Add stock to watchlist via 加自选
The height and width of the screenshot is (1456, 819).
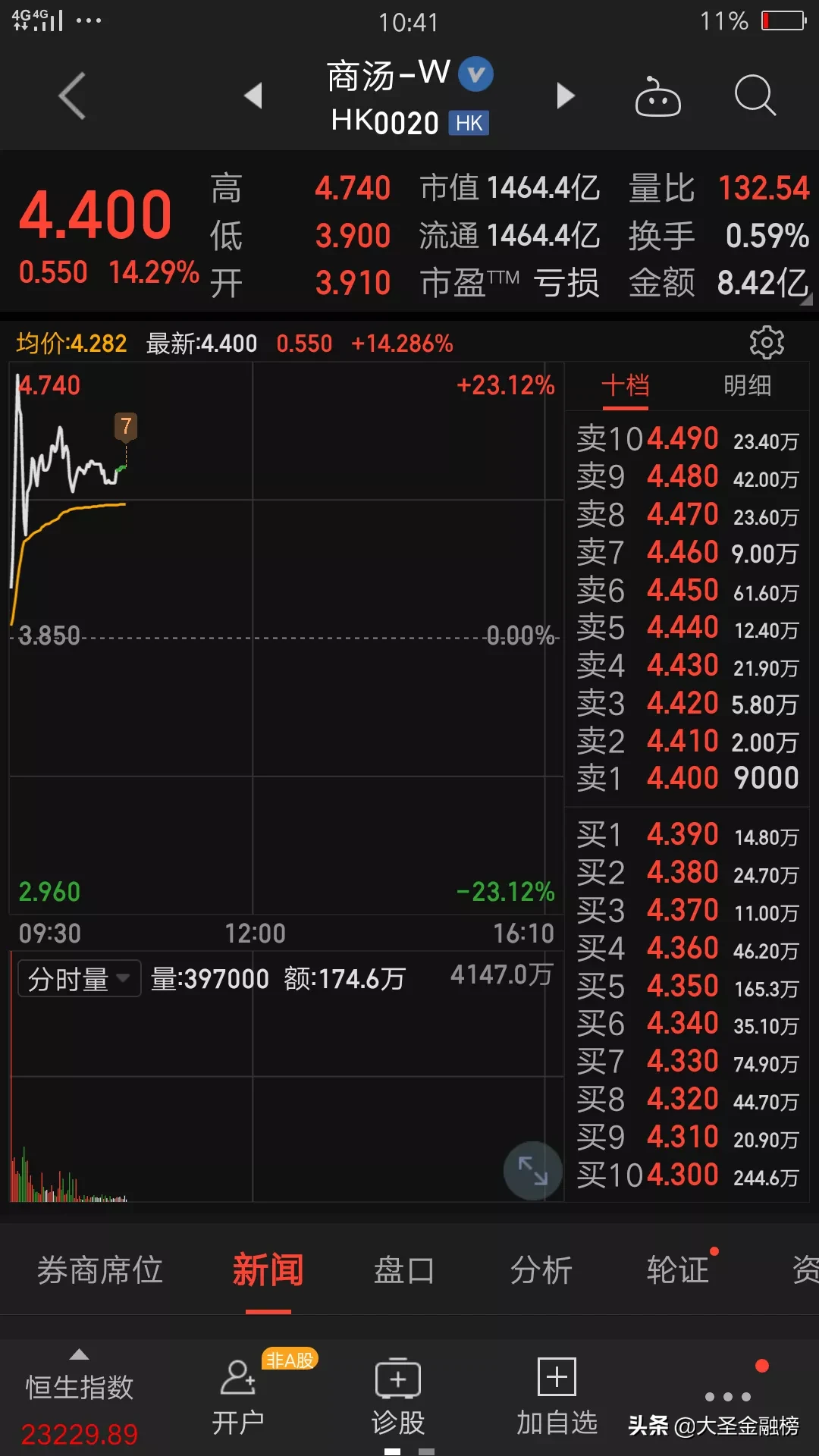coord(557,1400)
